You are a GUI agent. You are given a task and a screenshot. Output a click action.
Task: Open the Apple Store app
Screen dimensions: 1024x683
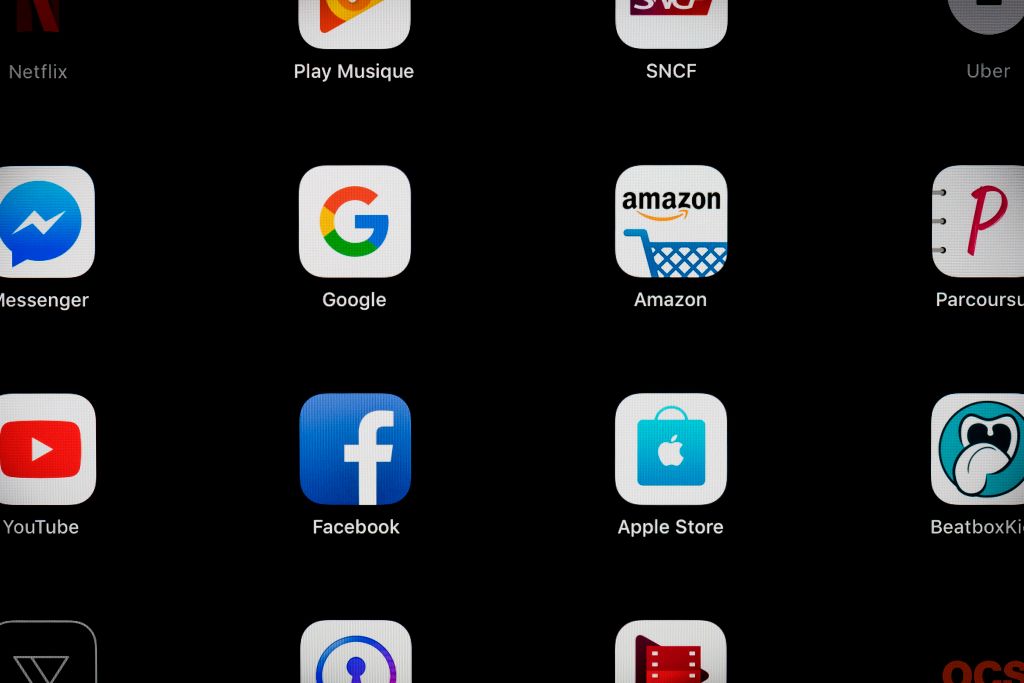(x=671, y=449)
